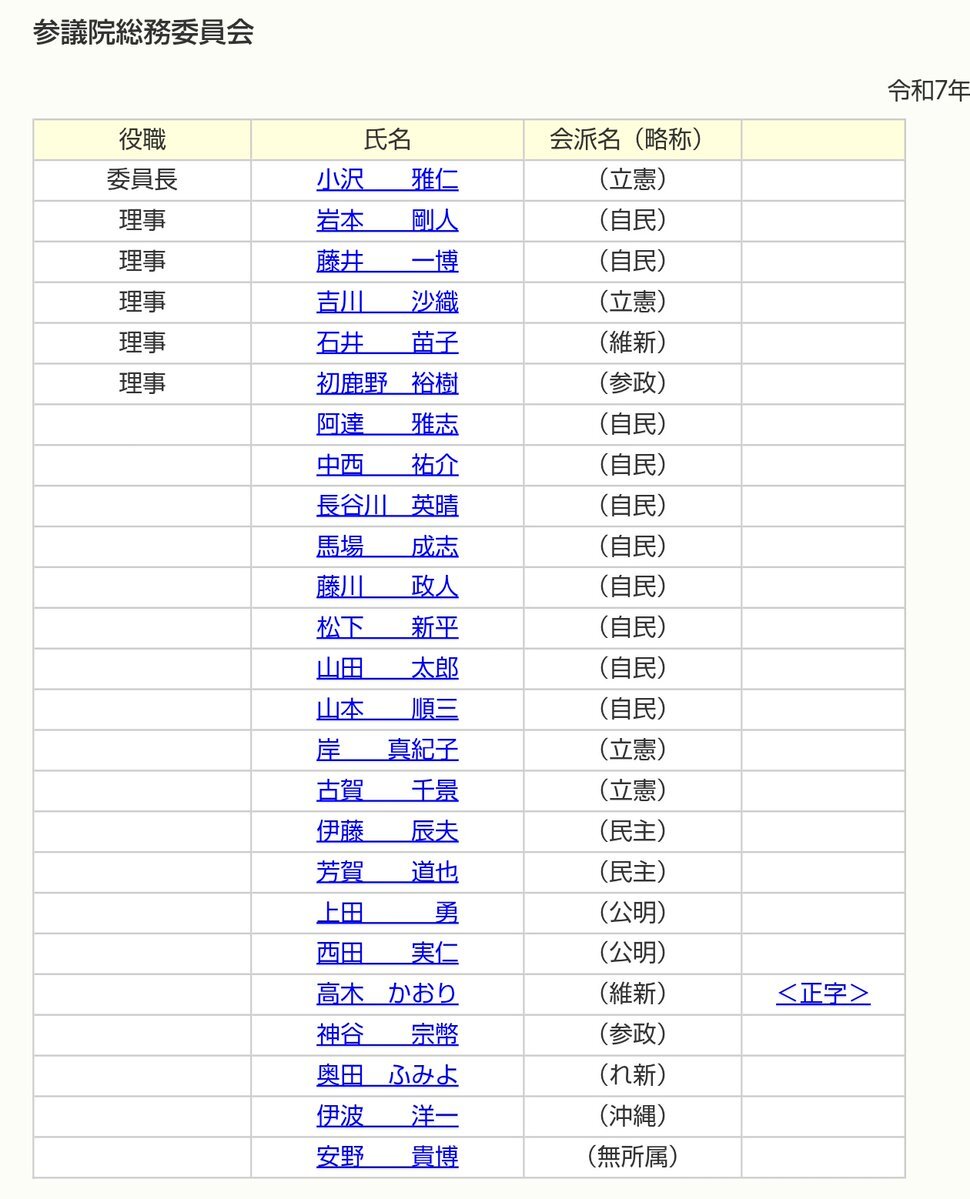Viewport: 970px width, 1199px height.
Task: Open 高木 かおり's profile link
Action: [x=387, y=995]
